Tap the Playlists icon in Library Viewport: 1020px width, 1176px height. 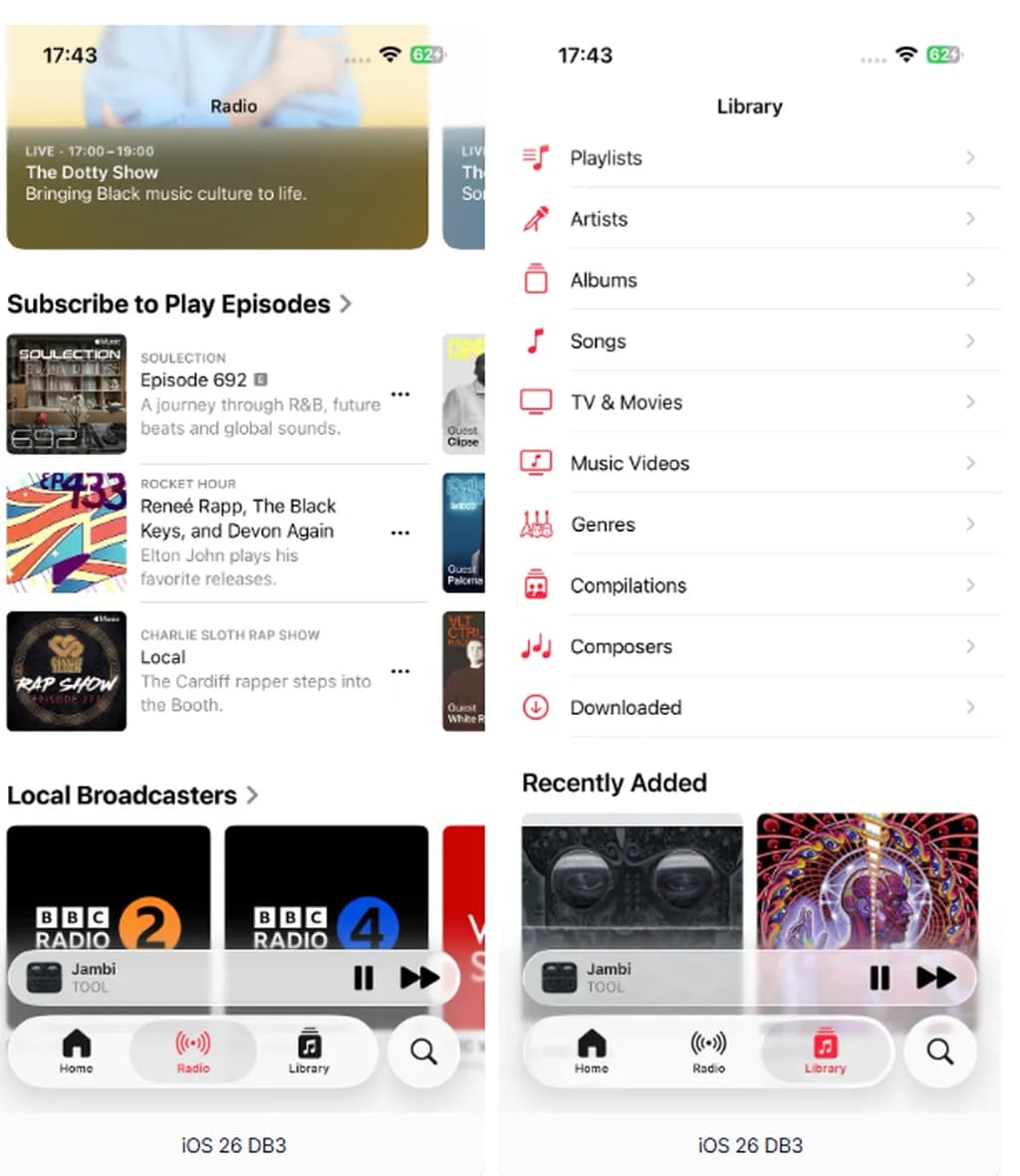click(535, 157)
